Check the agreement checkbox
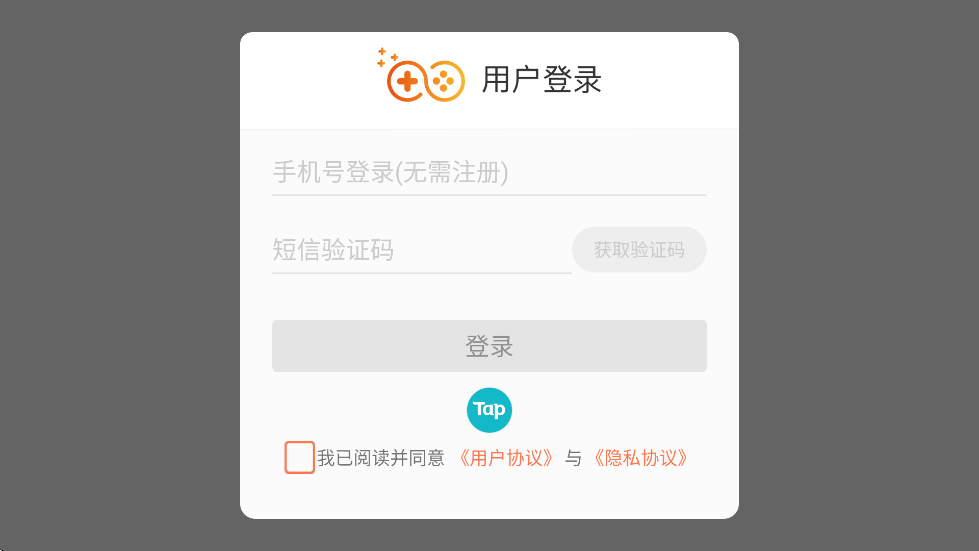 click(x=300, y=457)
